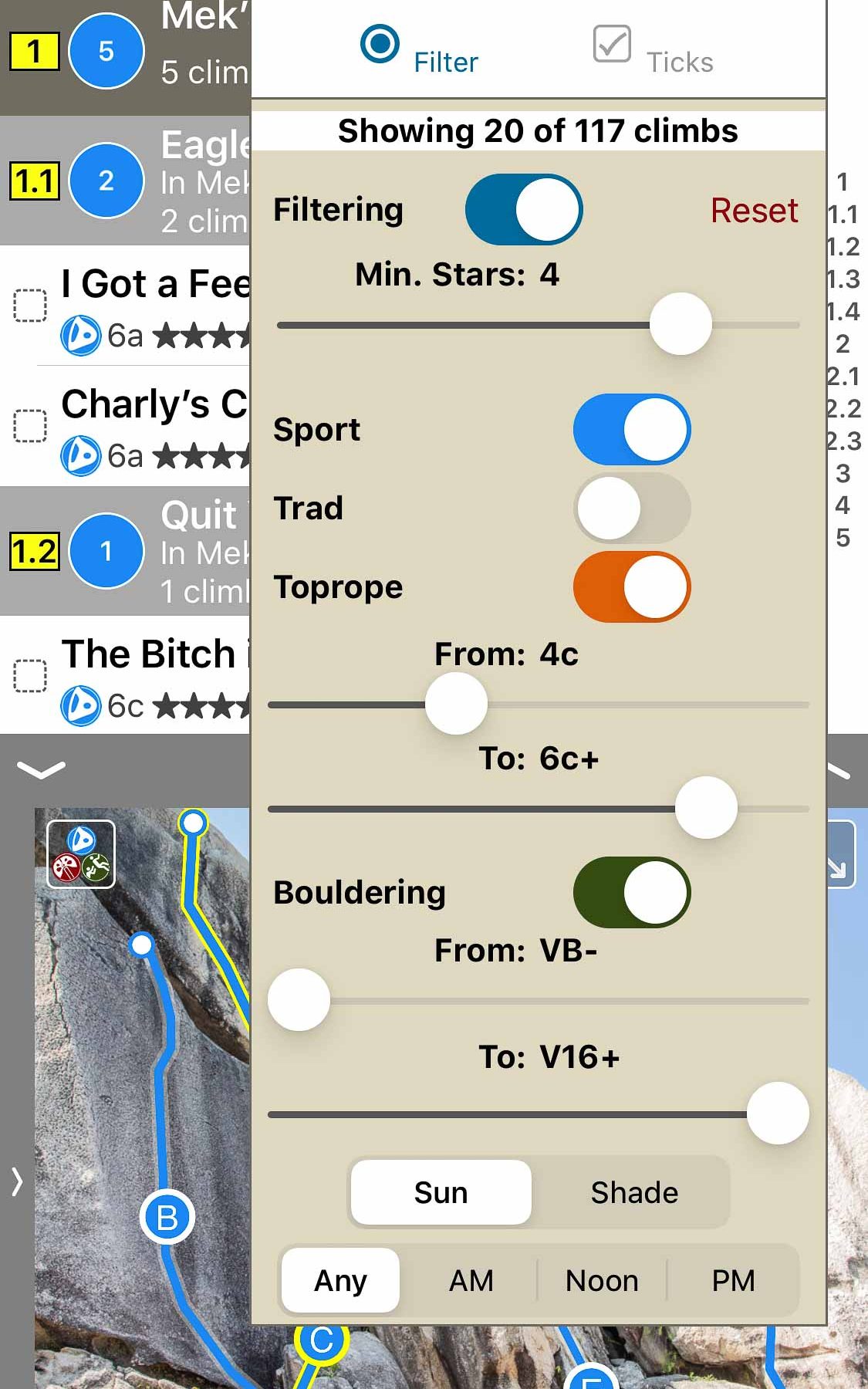Select the Shade segment
The image size is (868, 1389).
634,1192
